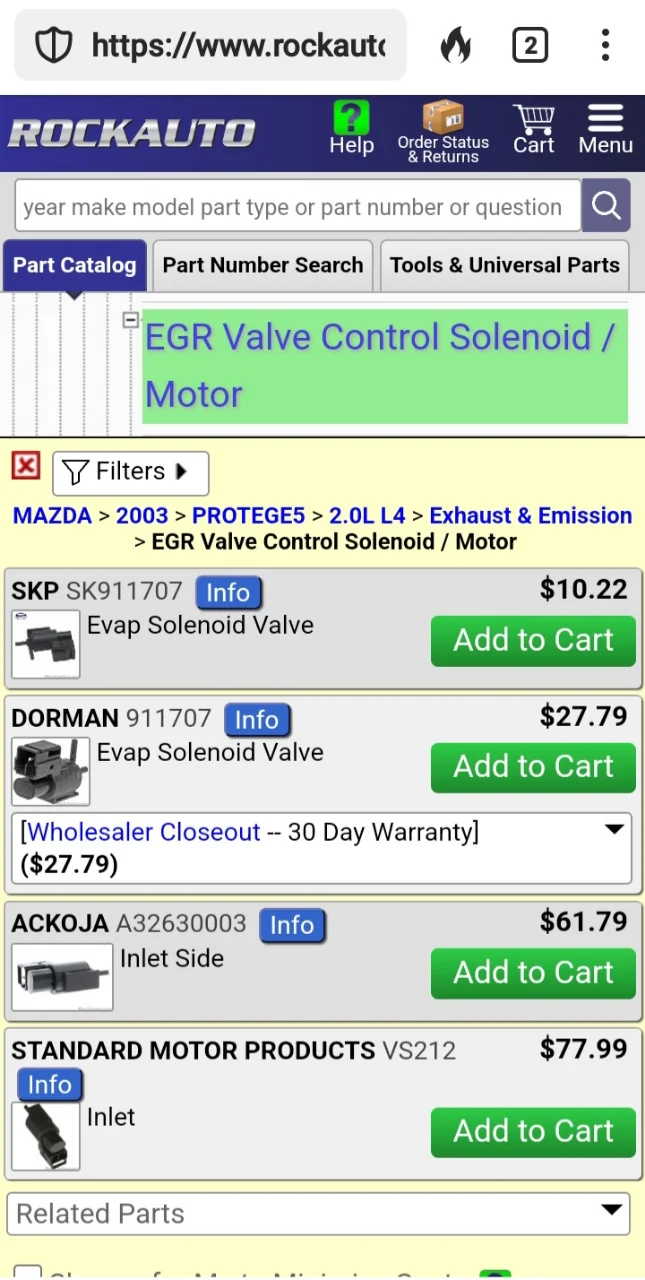Image resolution: width=645 pixels, height=1280 pixels.
Task: Open the browser overflow menu
Action: click(x=605, y=45)
